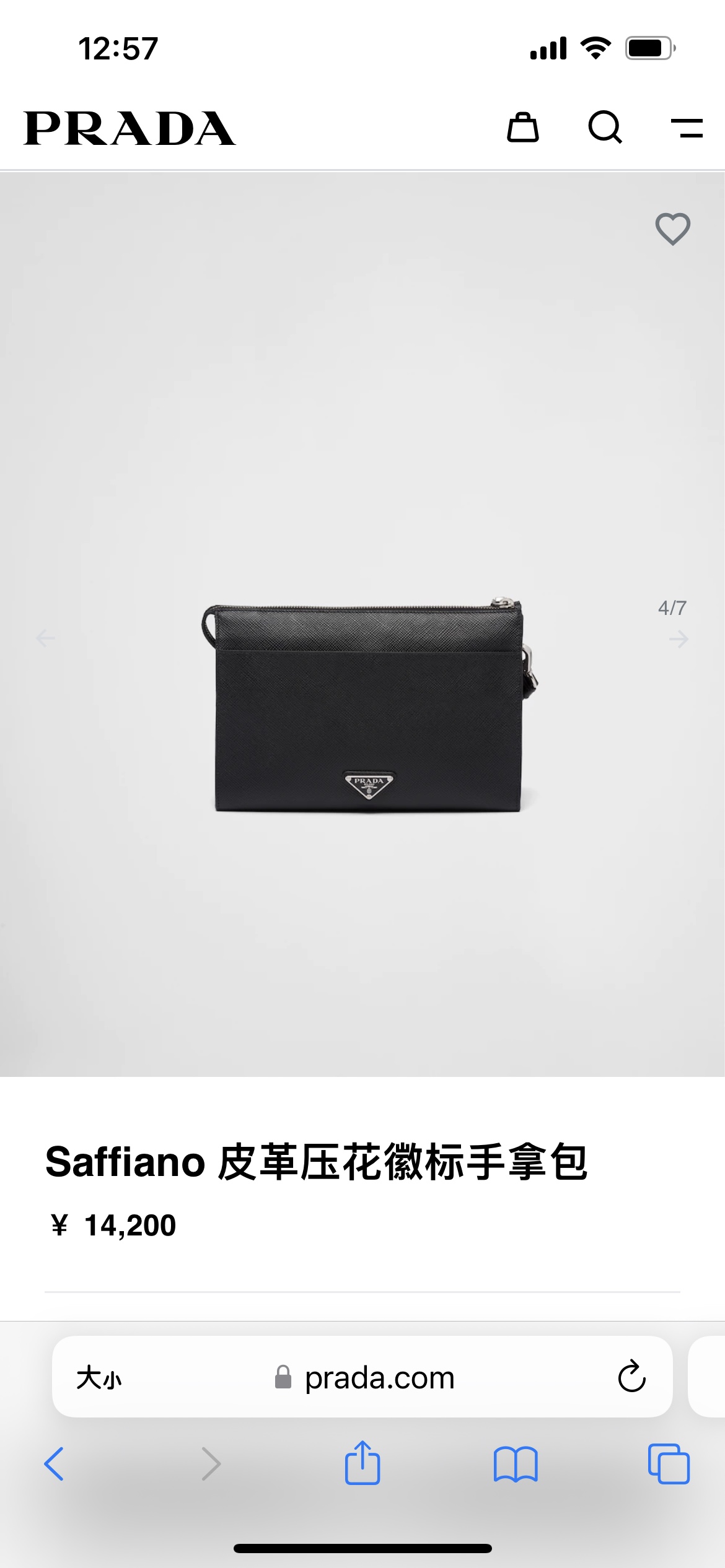
Task: Open the hamburger menu
Action: 687,128
